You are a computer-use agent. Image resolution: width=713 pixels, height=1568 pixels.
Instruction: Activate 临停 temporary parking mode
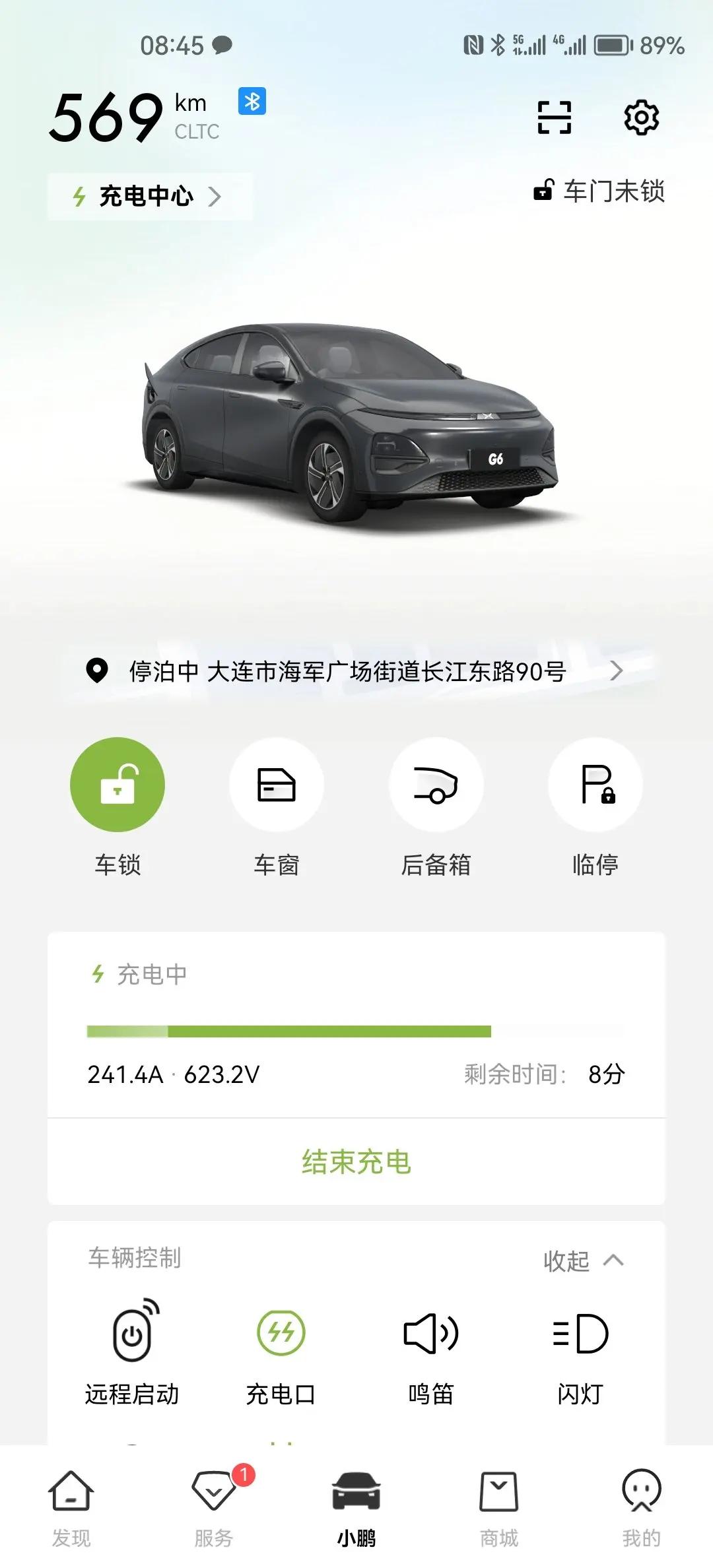click(x=595, y=785)
